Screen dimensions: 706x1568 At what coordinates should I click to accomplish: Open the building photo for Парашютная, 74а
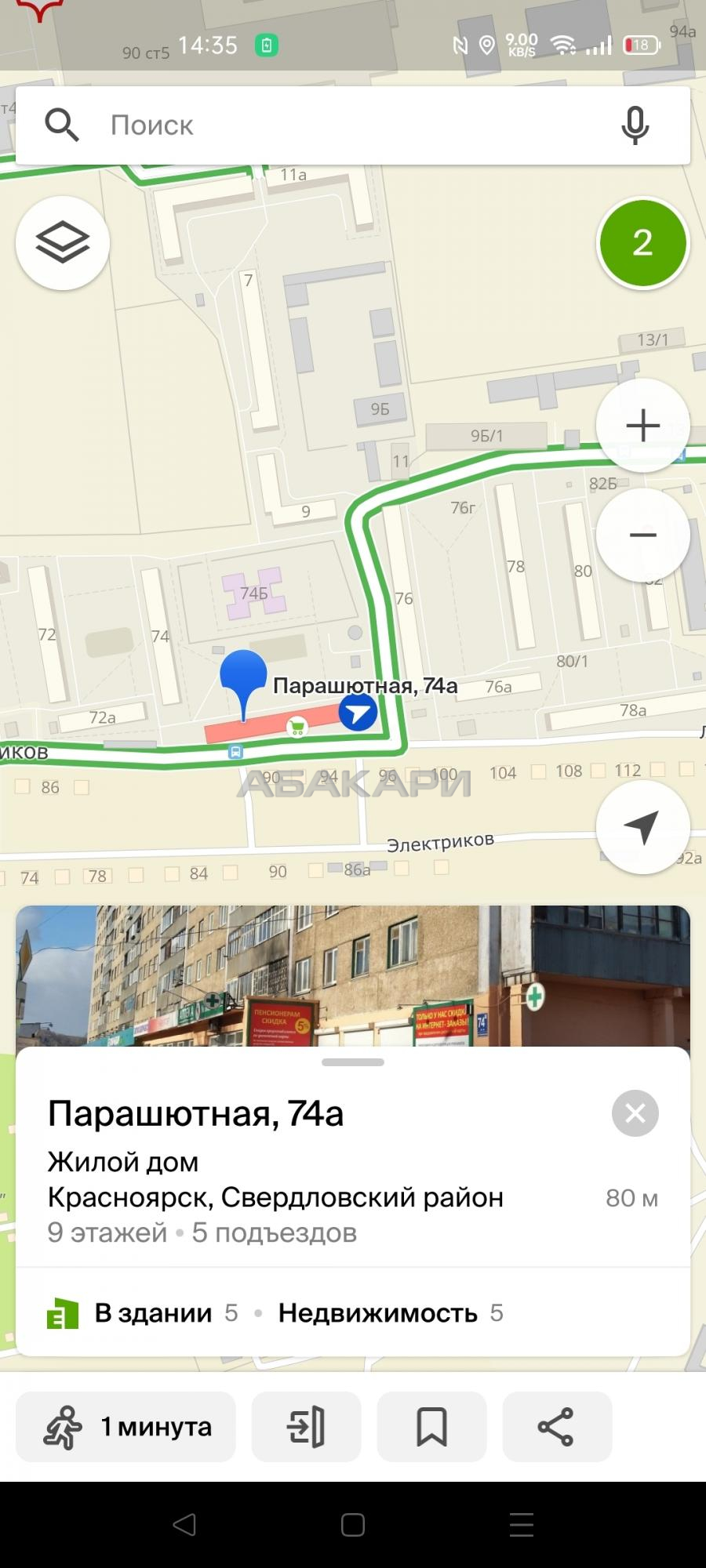[x=353, y=976]
